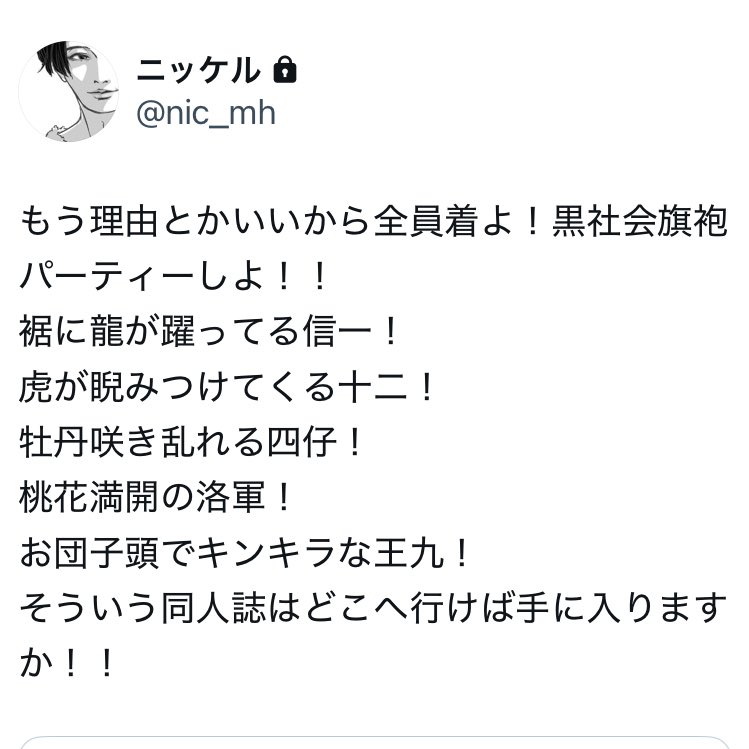Viewport: 749px width, 749px height.
Task: Open ニッケル's profile picture
Action: coord(67,91)
